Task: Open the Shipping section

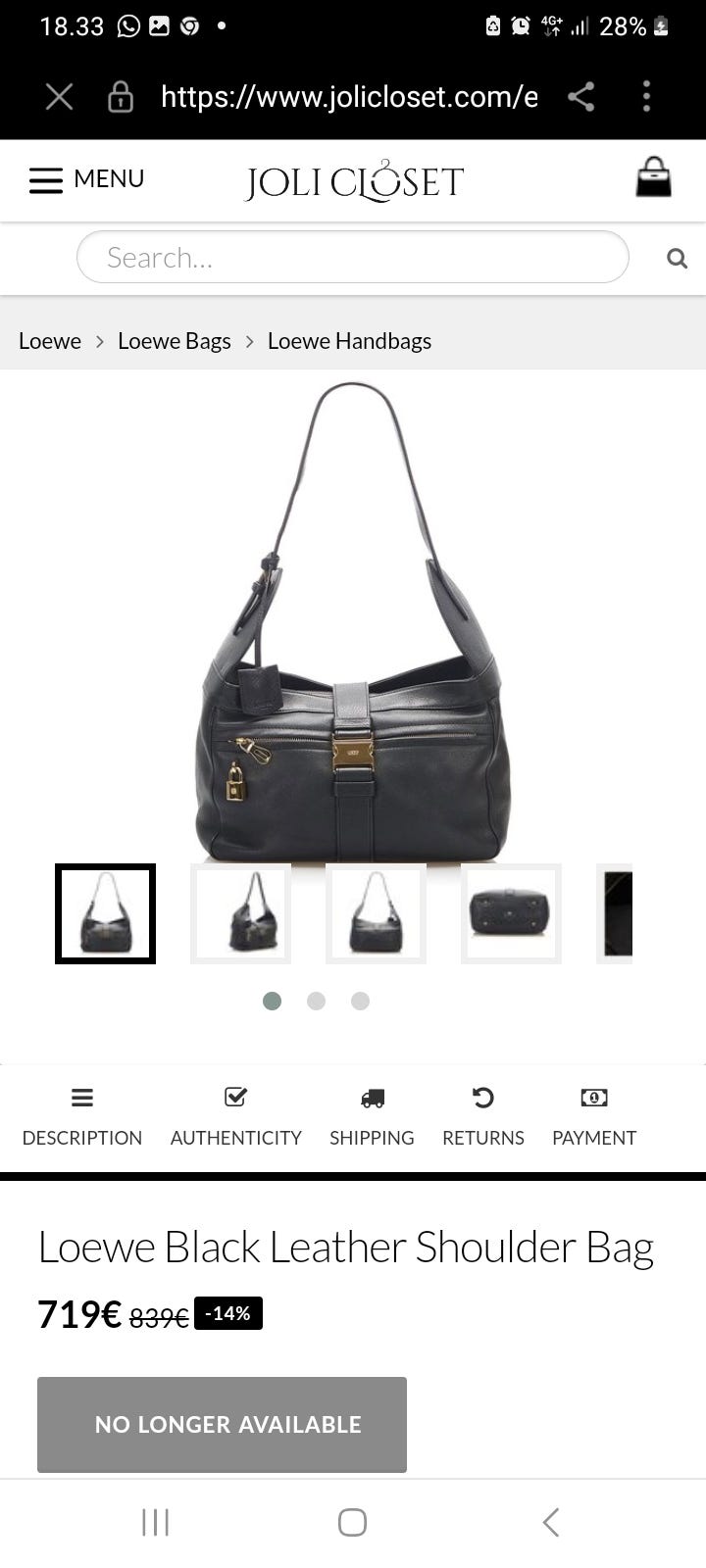Action: [372, 1116]
